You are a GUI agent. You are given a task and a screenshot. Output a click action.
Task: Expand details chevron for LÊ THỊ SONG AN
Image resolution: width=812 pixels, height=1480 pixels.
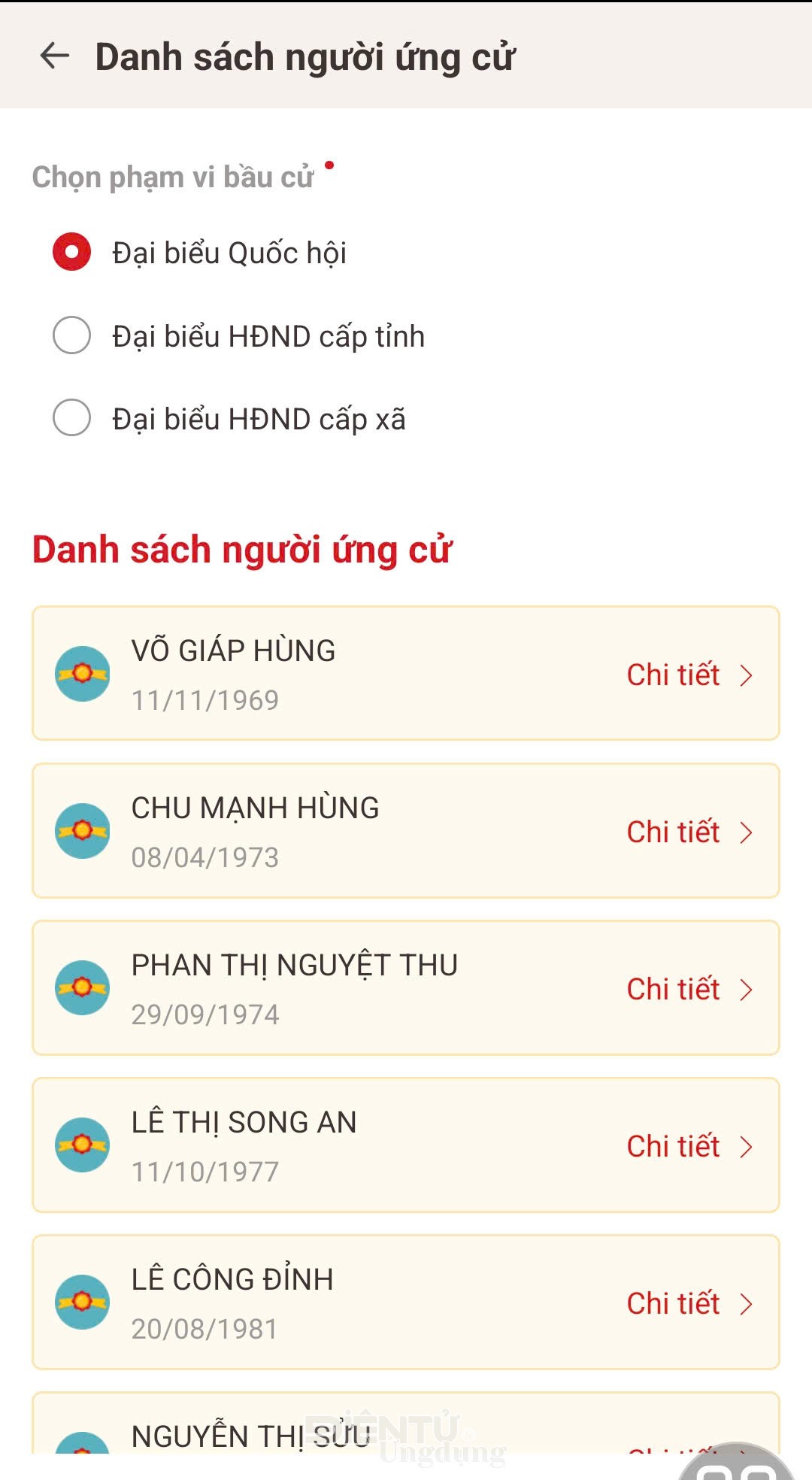click(x=747, y=1147)
